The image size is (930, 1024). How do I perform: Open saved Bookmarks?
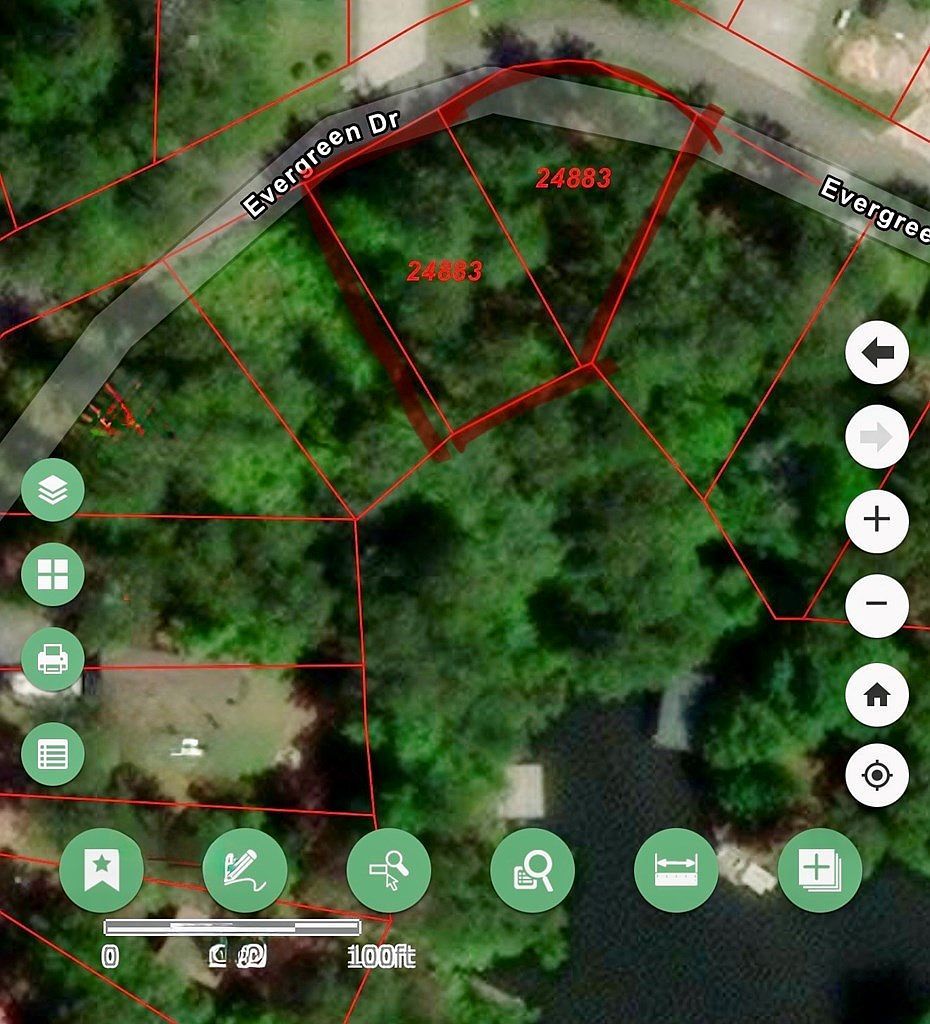(x=100, y=869)
